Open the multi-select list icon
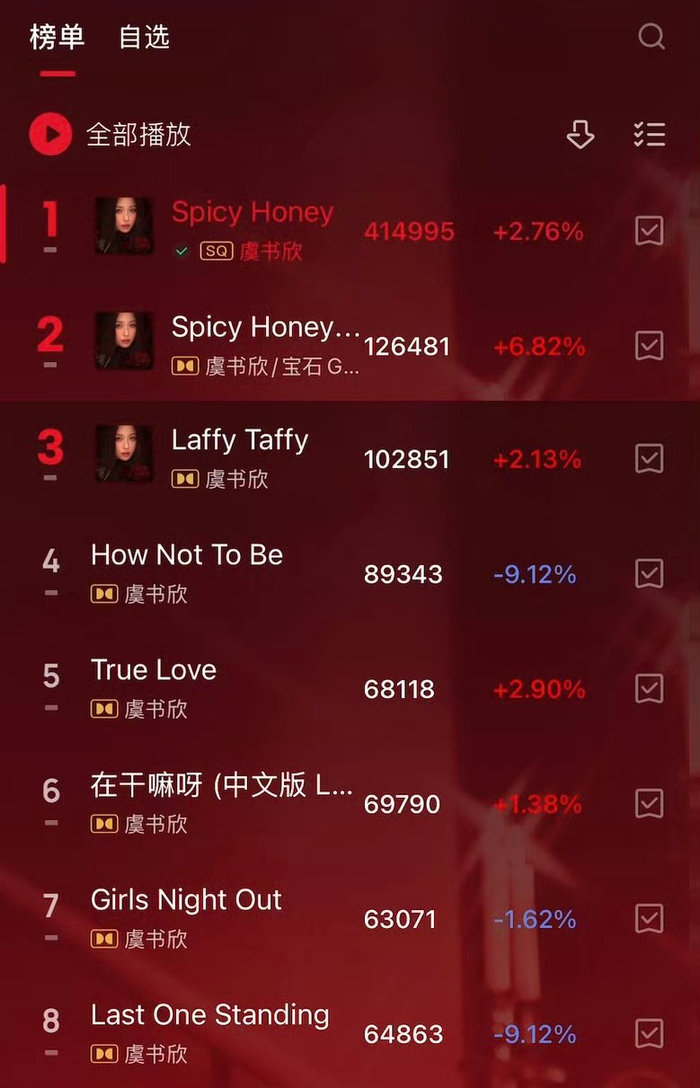700x1088 pixels. click(x=649, y=134)
